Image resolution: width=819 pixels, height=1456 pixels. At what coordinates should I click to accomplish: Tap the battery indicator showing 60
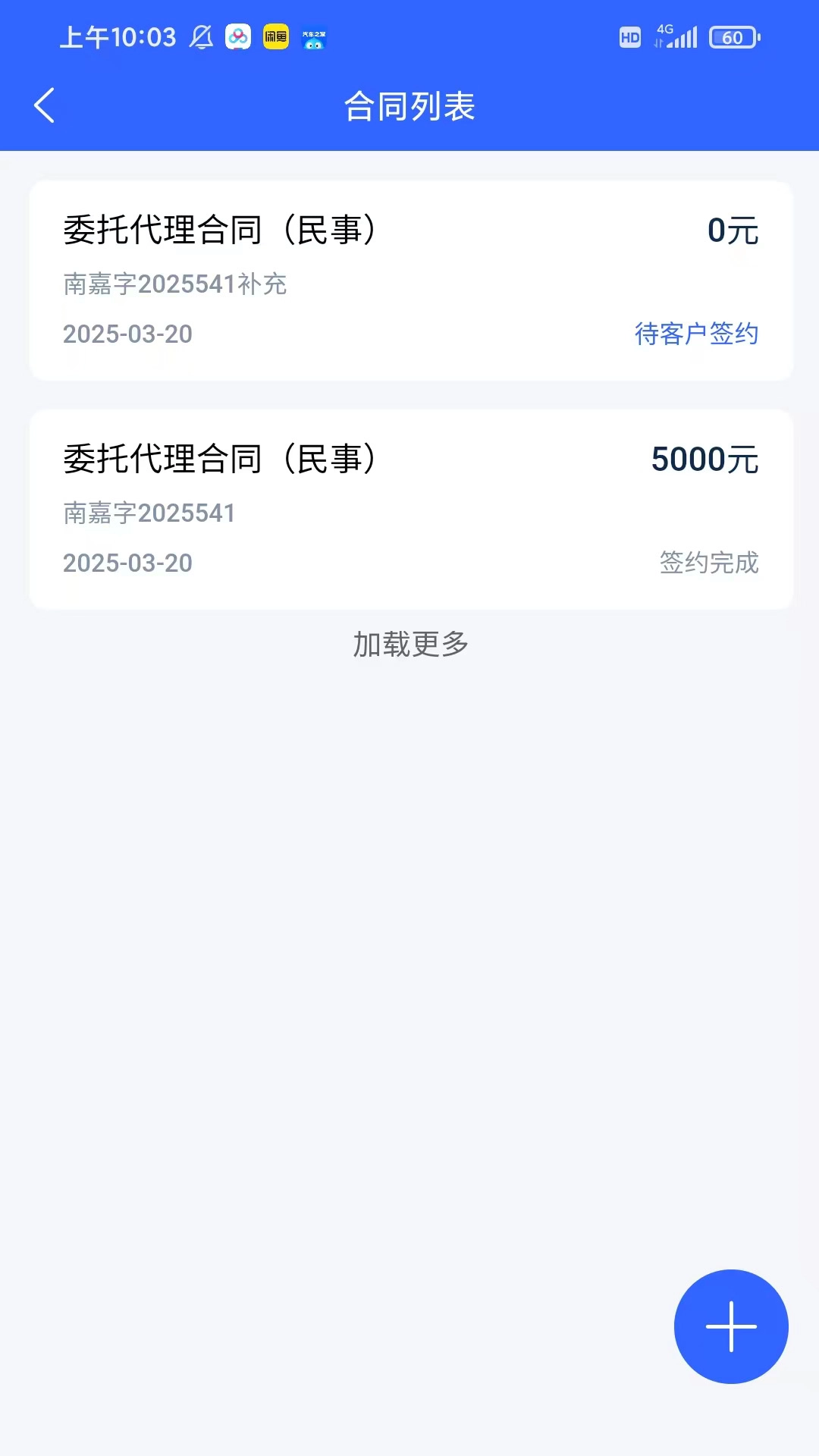730,36
